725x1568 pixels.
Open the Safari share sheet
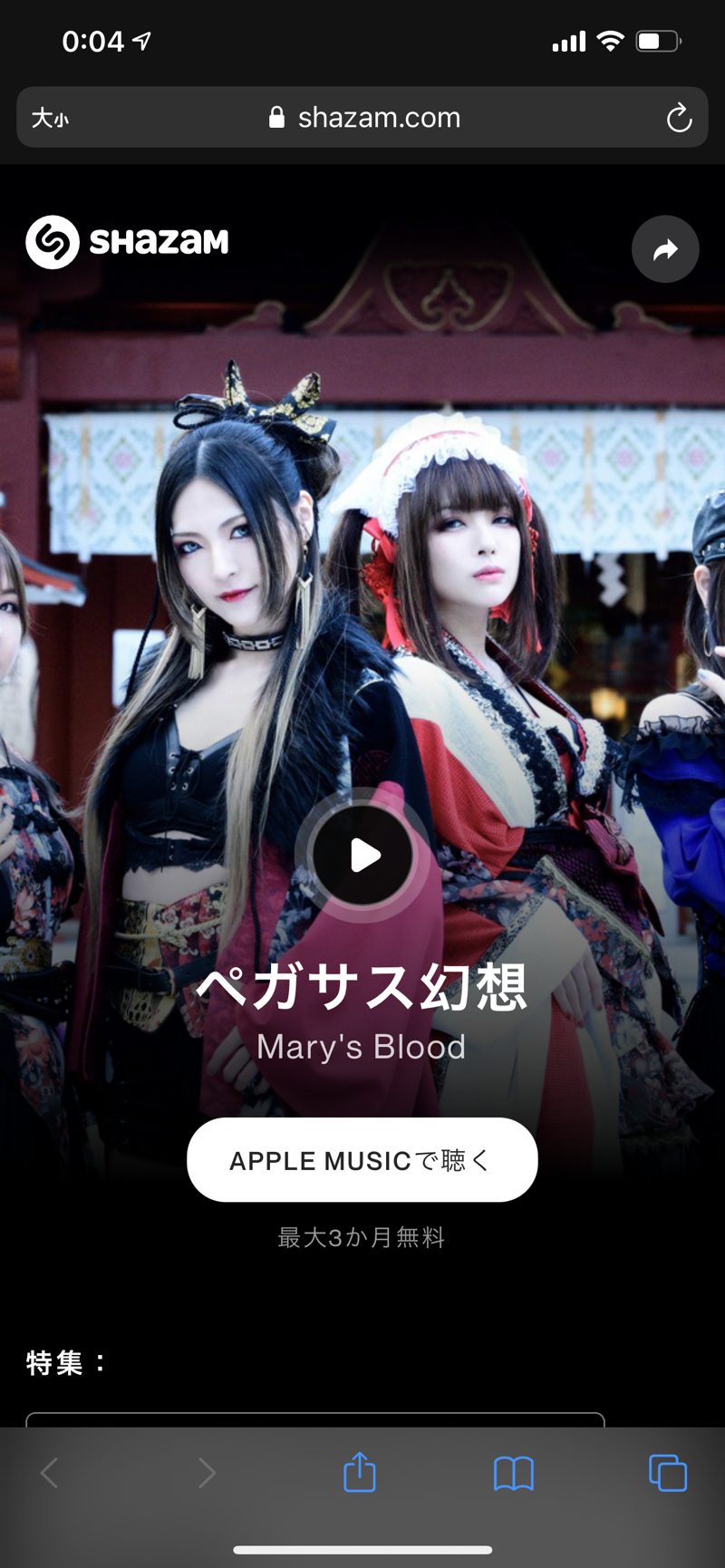[x=360, y=1471]
